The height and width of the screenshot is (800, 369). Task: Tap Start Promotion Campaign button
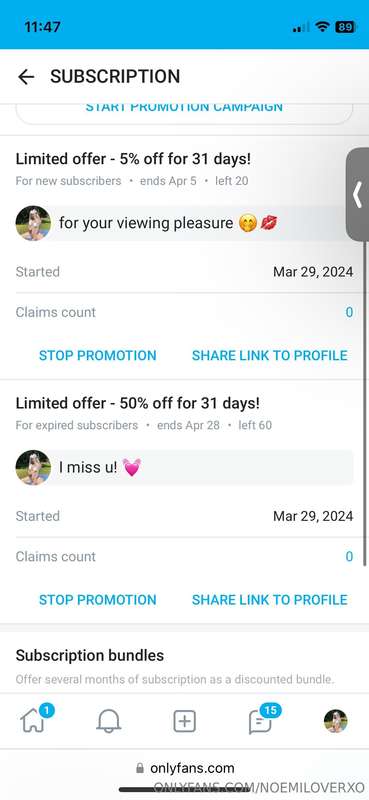[x=184, y=108]
